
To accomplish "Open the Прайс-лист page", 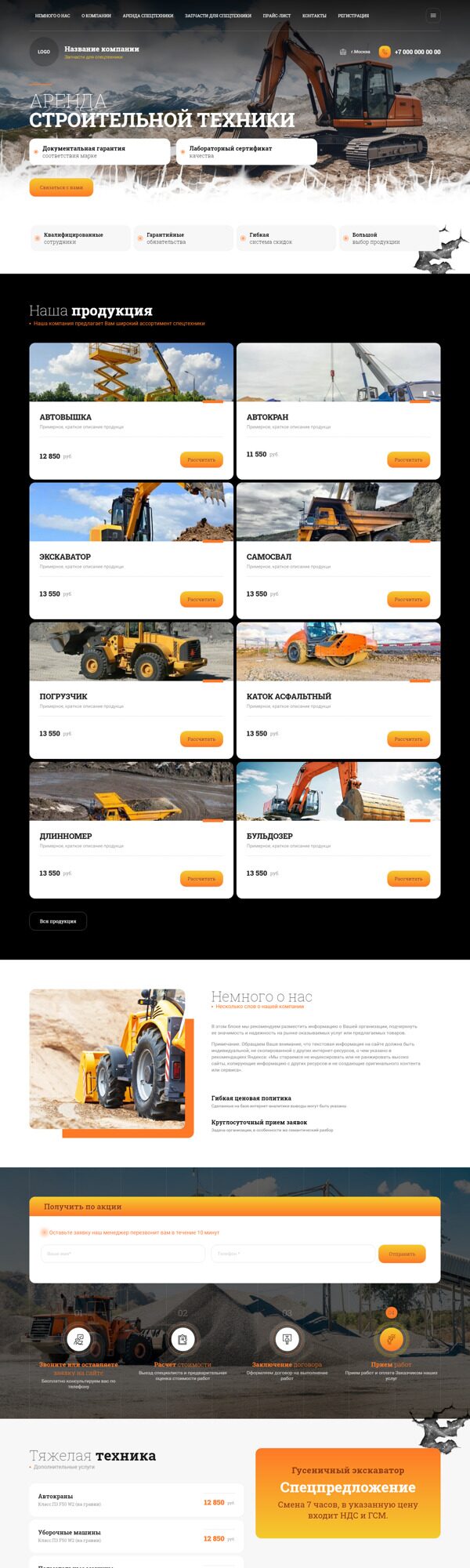I will (277, 16).
